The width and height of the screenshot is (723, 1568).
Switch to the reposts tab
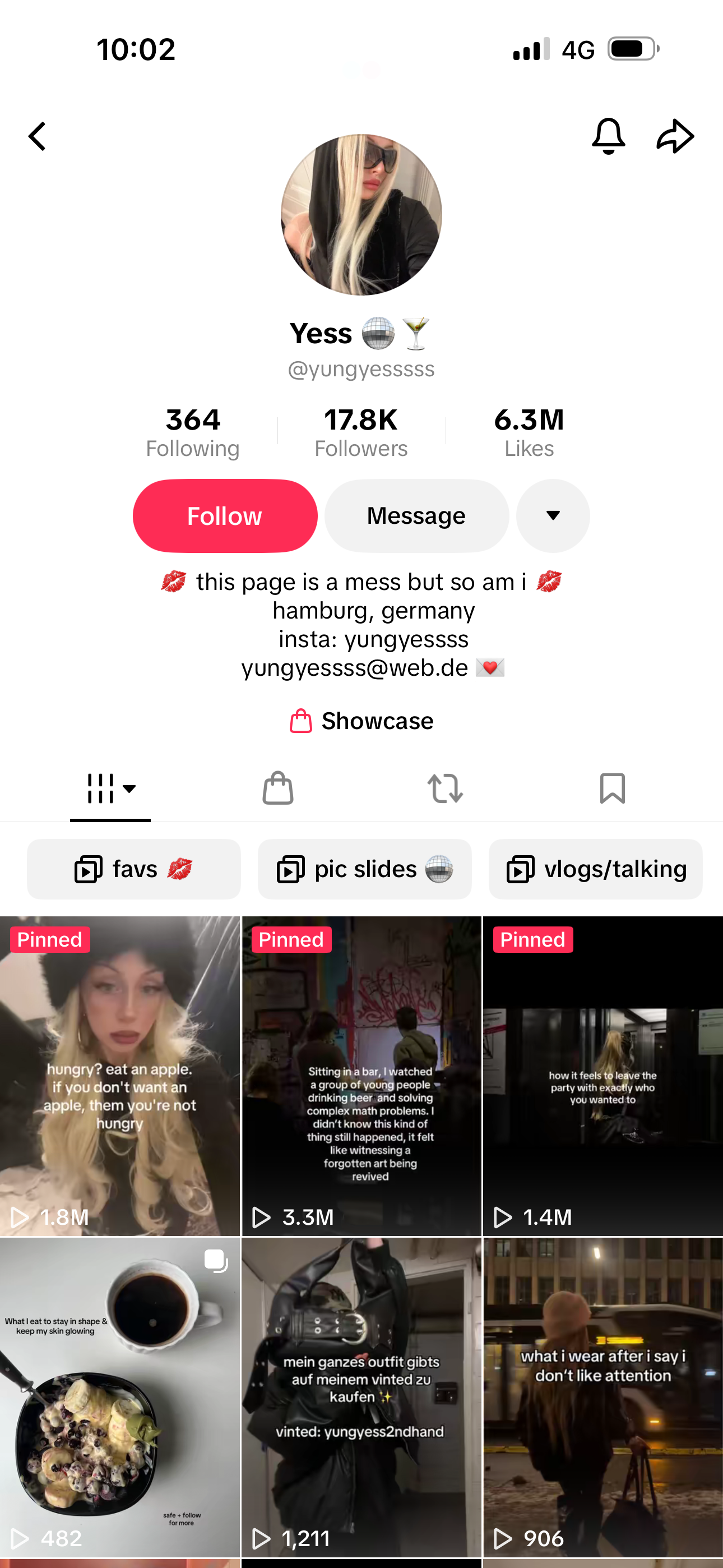[x=445, y=788]
